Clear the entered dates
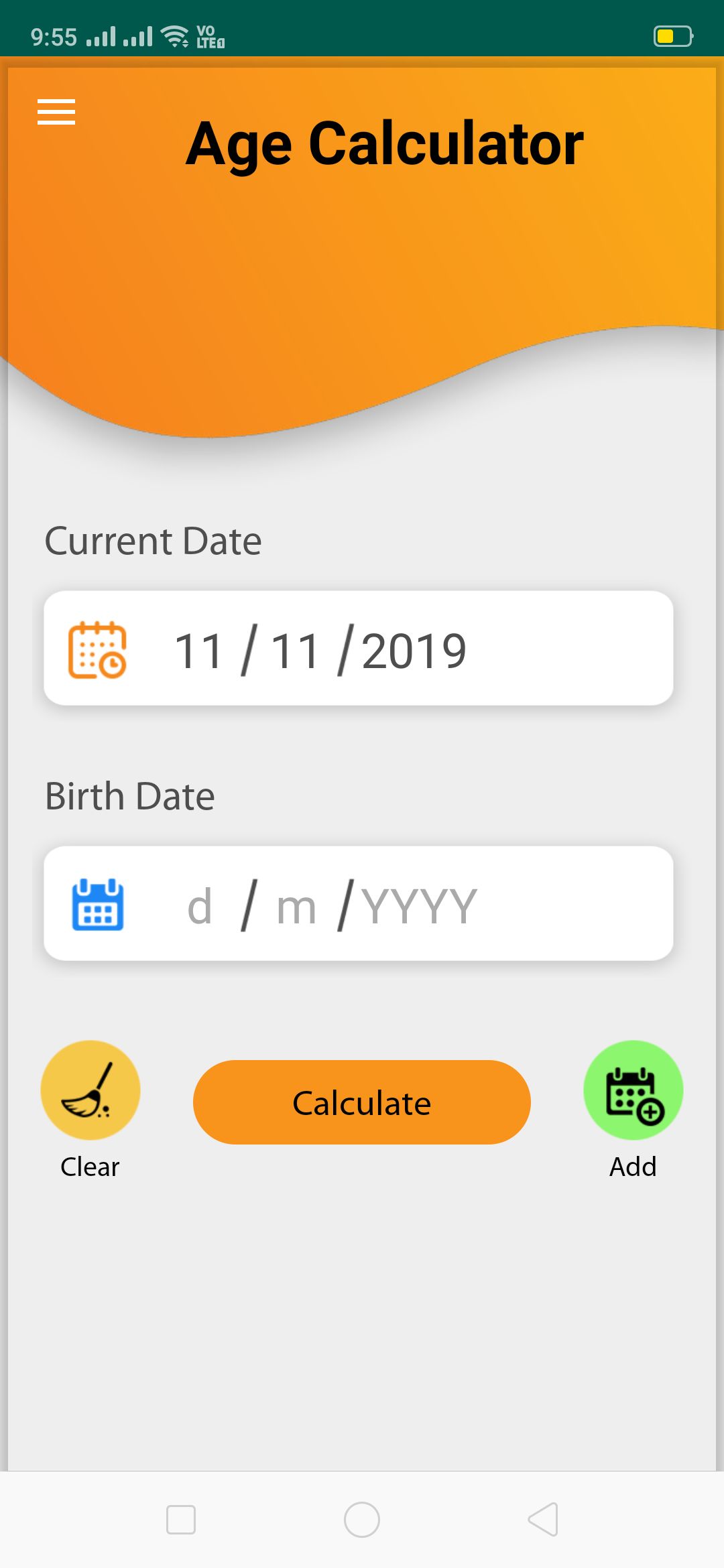Image resolution: width=724 pixels, height=1568 pixels. 90,1090
